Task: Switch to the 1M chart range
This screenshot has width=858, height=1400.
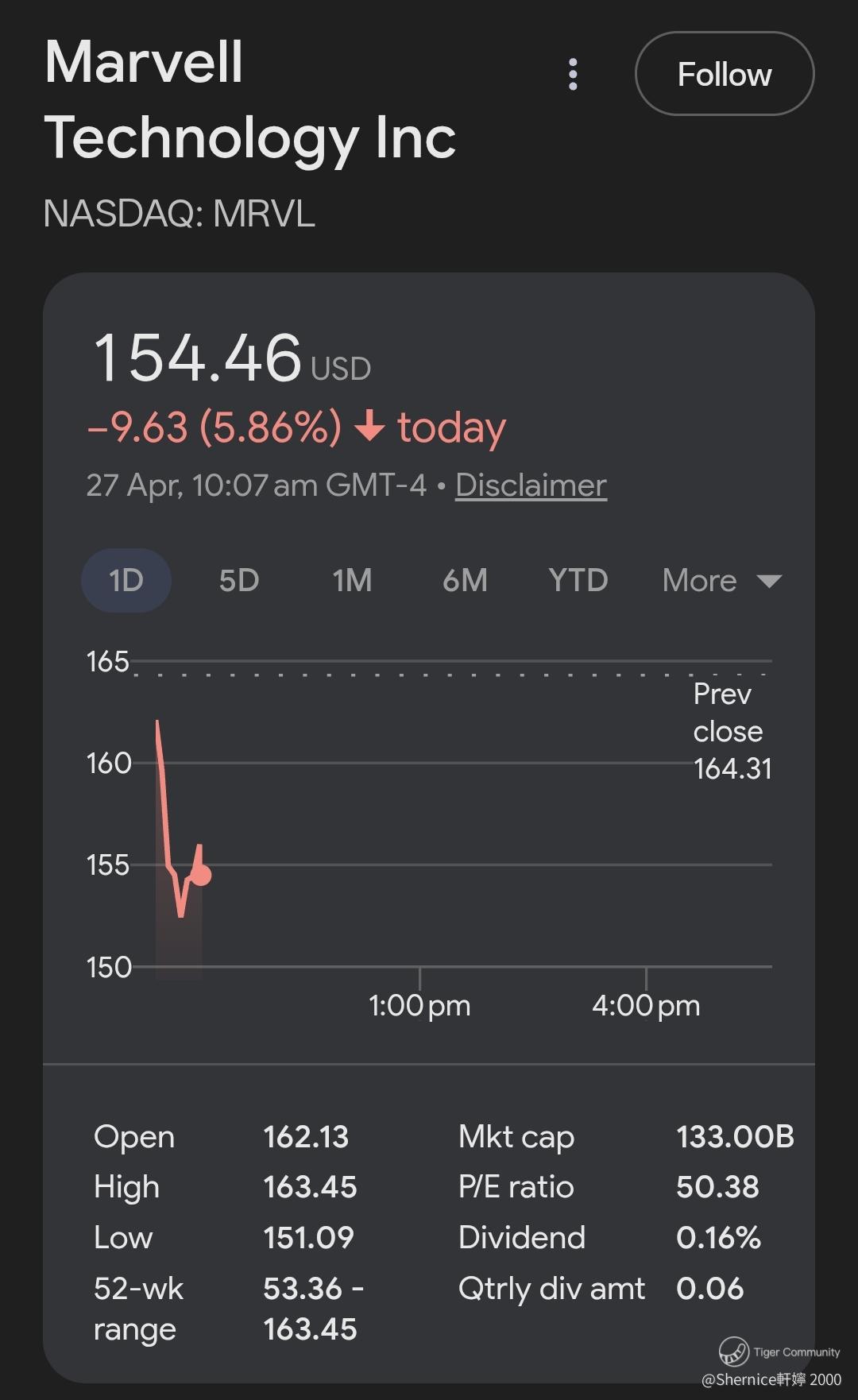Action: coord(352,580)
